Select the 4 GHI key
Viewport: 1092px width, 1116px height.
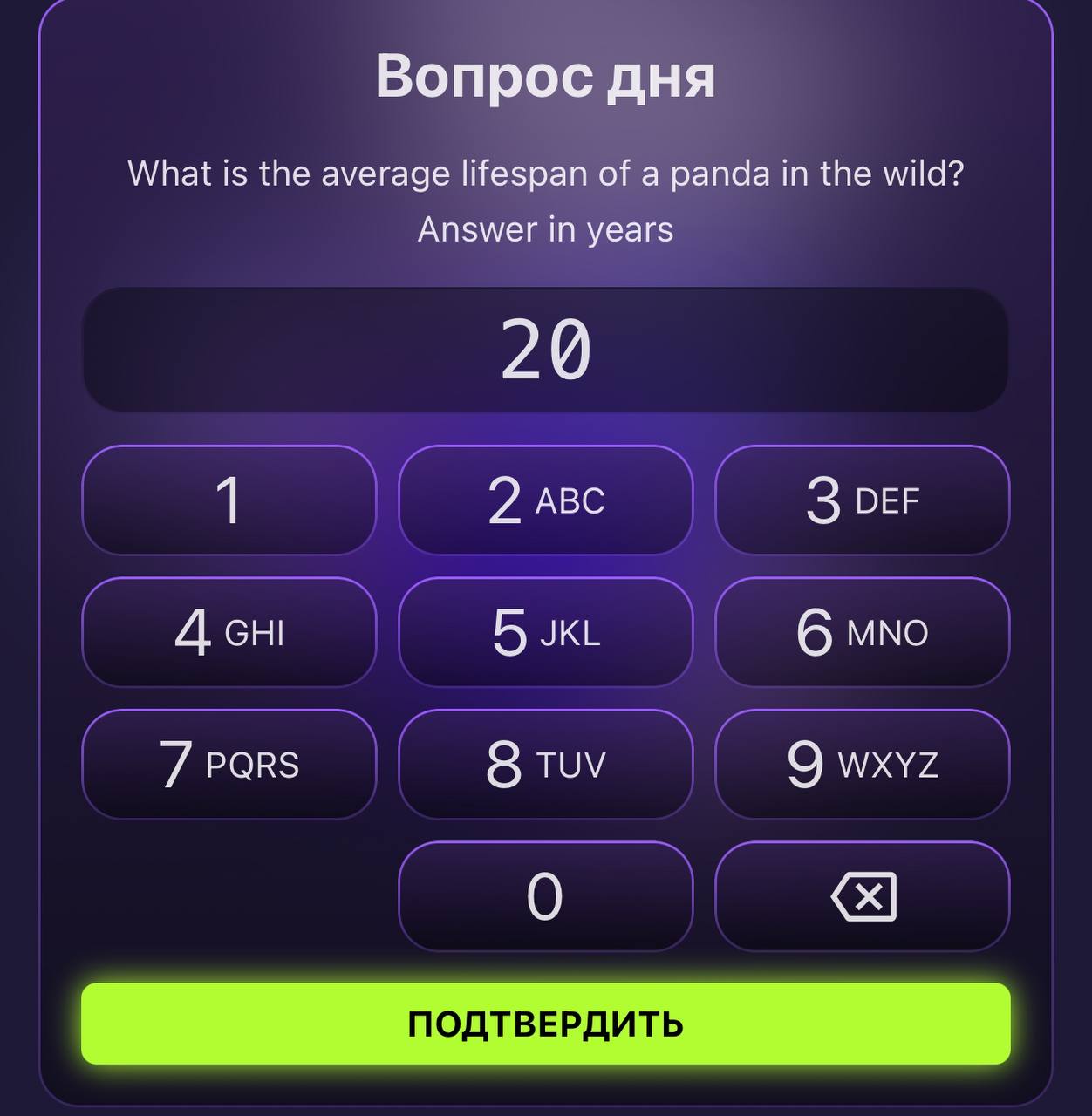click(229, 632)
